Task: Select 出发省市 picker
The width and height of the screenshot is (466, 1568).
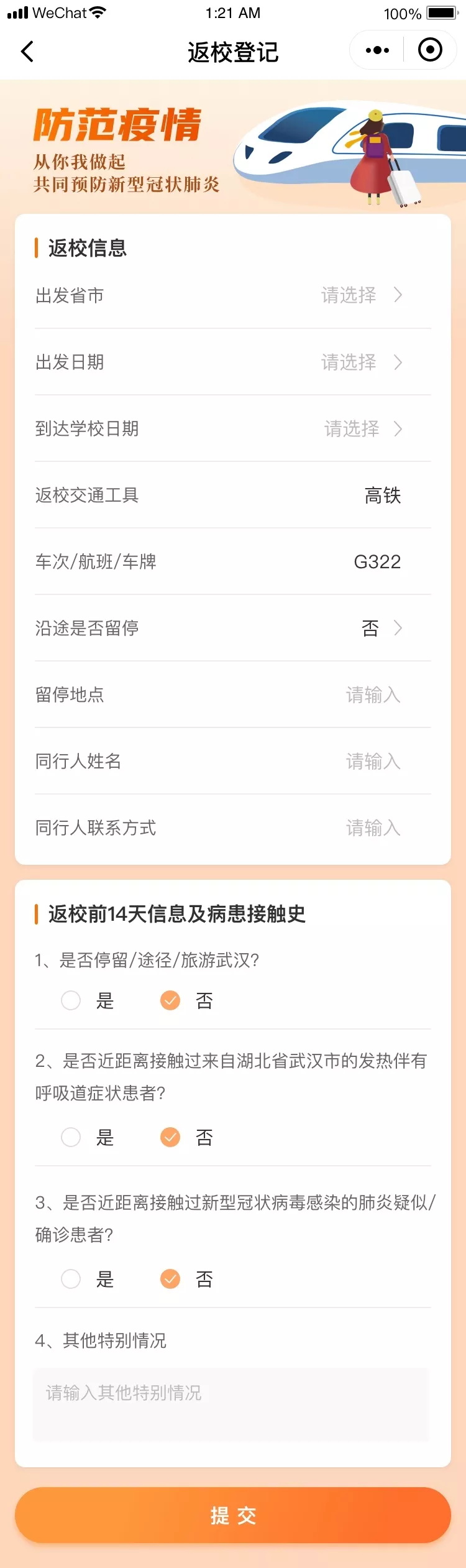Action: [360, 295]
